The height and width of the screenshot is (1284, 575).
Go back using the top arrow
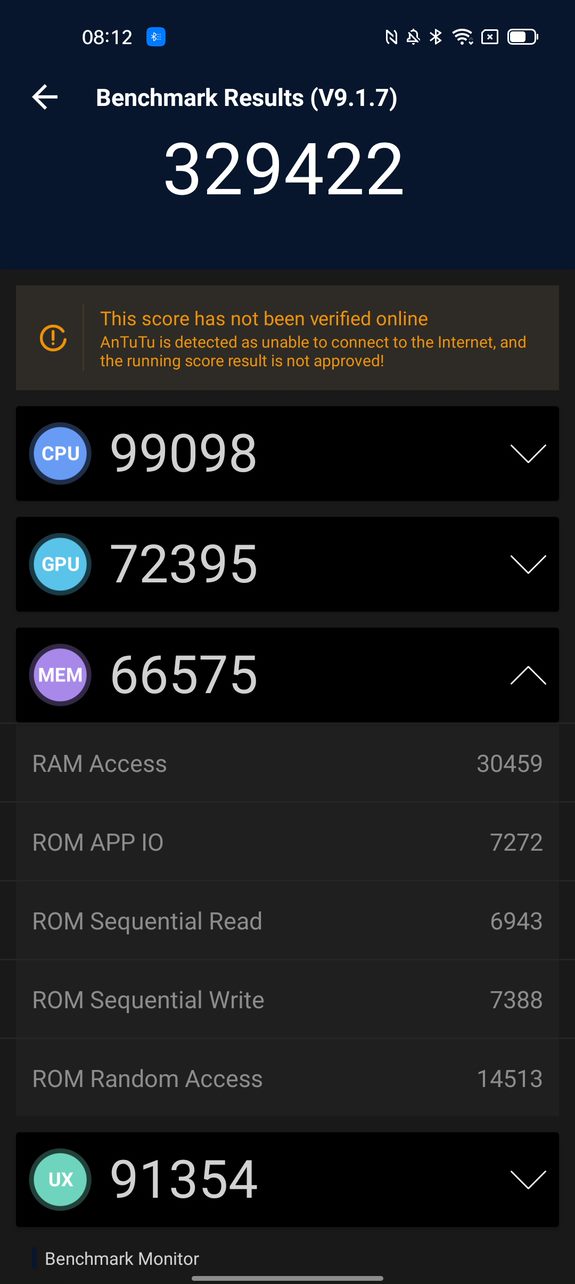45,97
